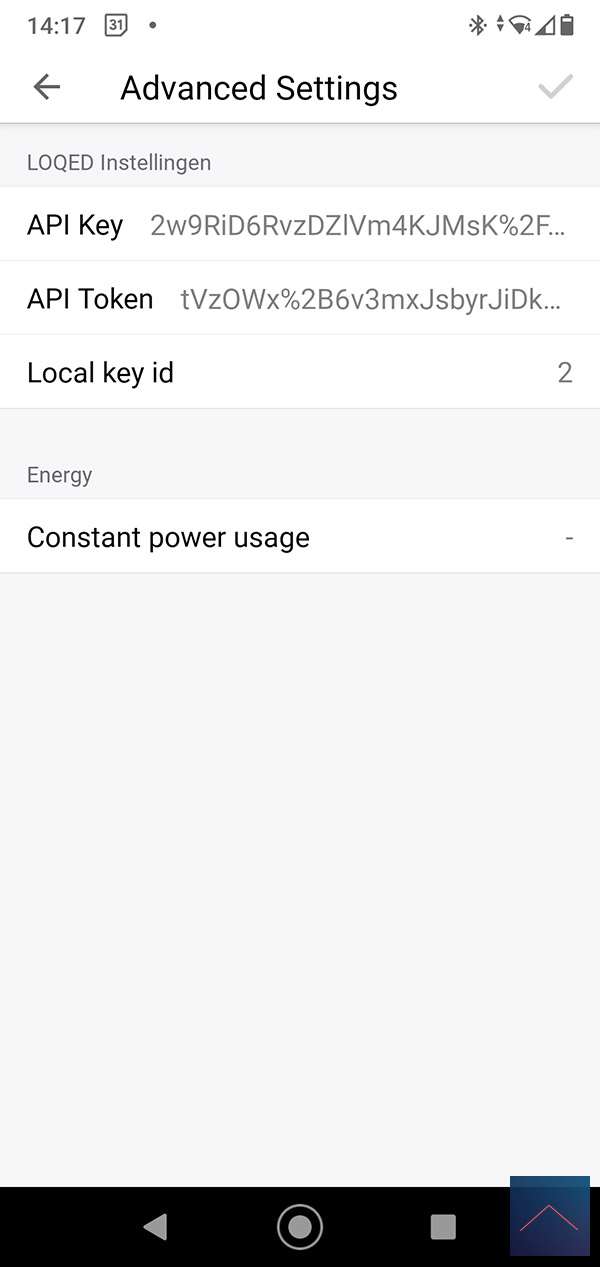Tap the system home button
Image resolution: width=600 pixels, height=1267 pixels.
click(x=299, y=1226)
